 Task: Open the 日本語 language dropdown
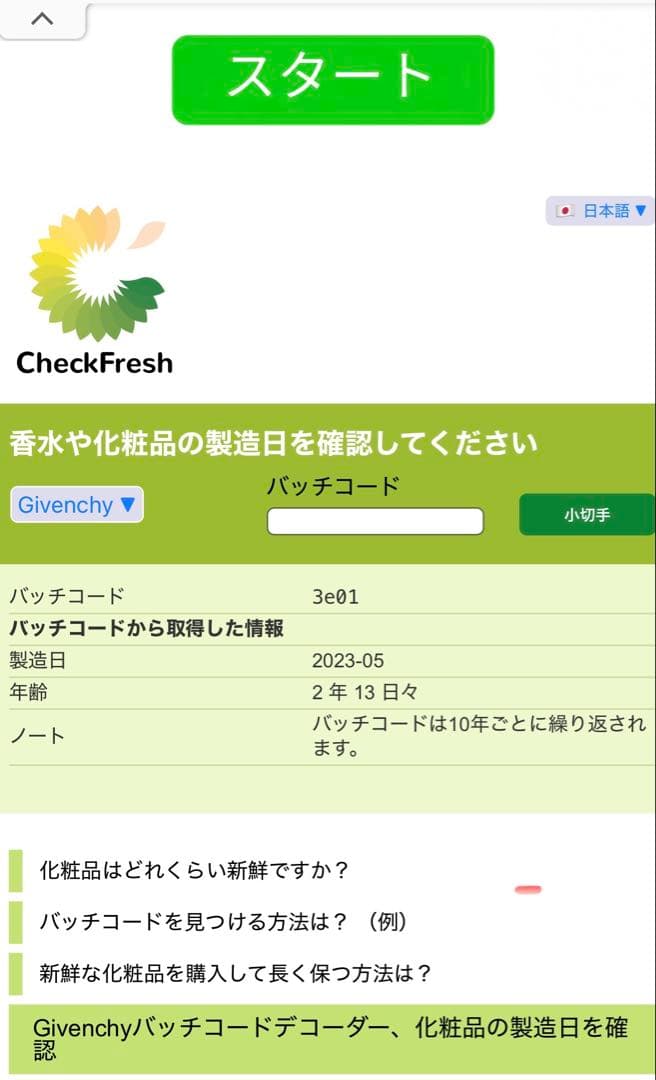(600, 211)
